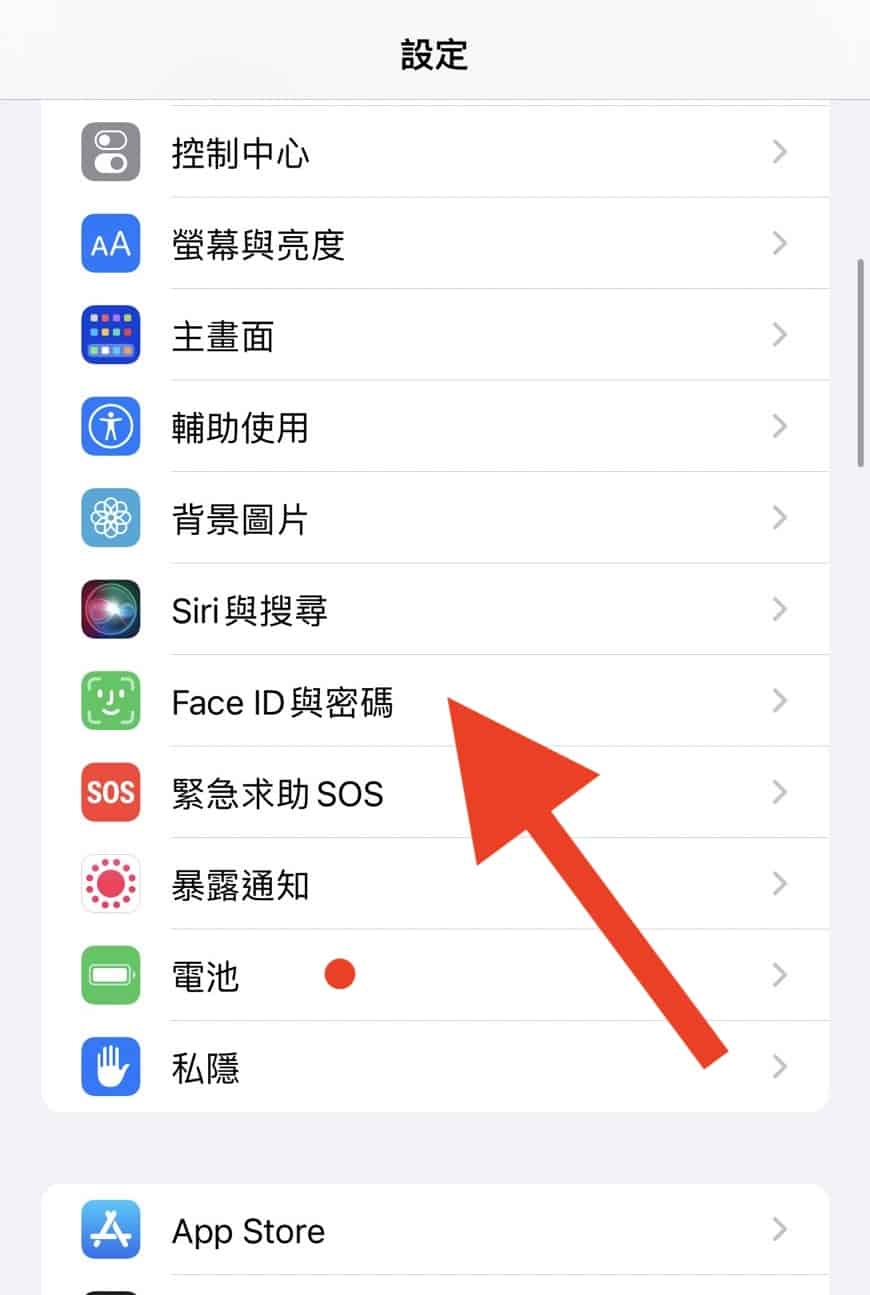Tap the Wallpaper flower icon

coord(110,517)
